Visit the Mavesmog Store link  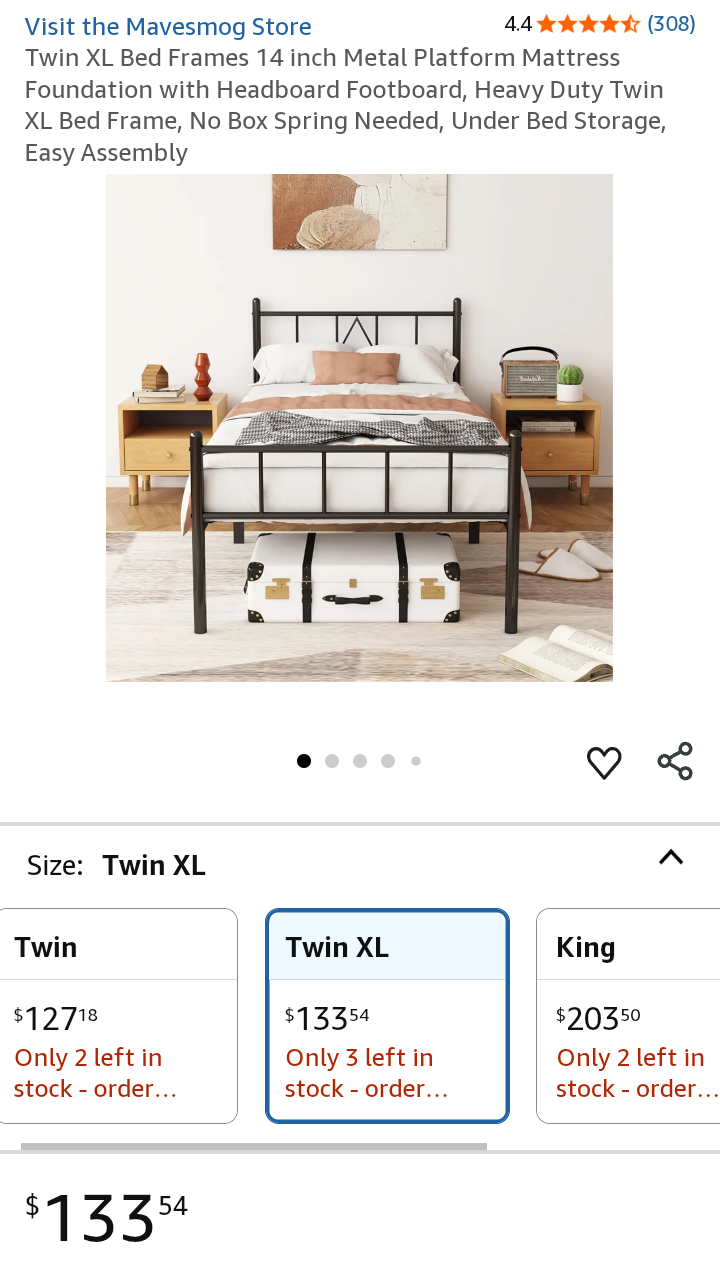point(168,26)
